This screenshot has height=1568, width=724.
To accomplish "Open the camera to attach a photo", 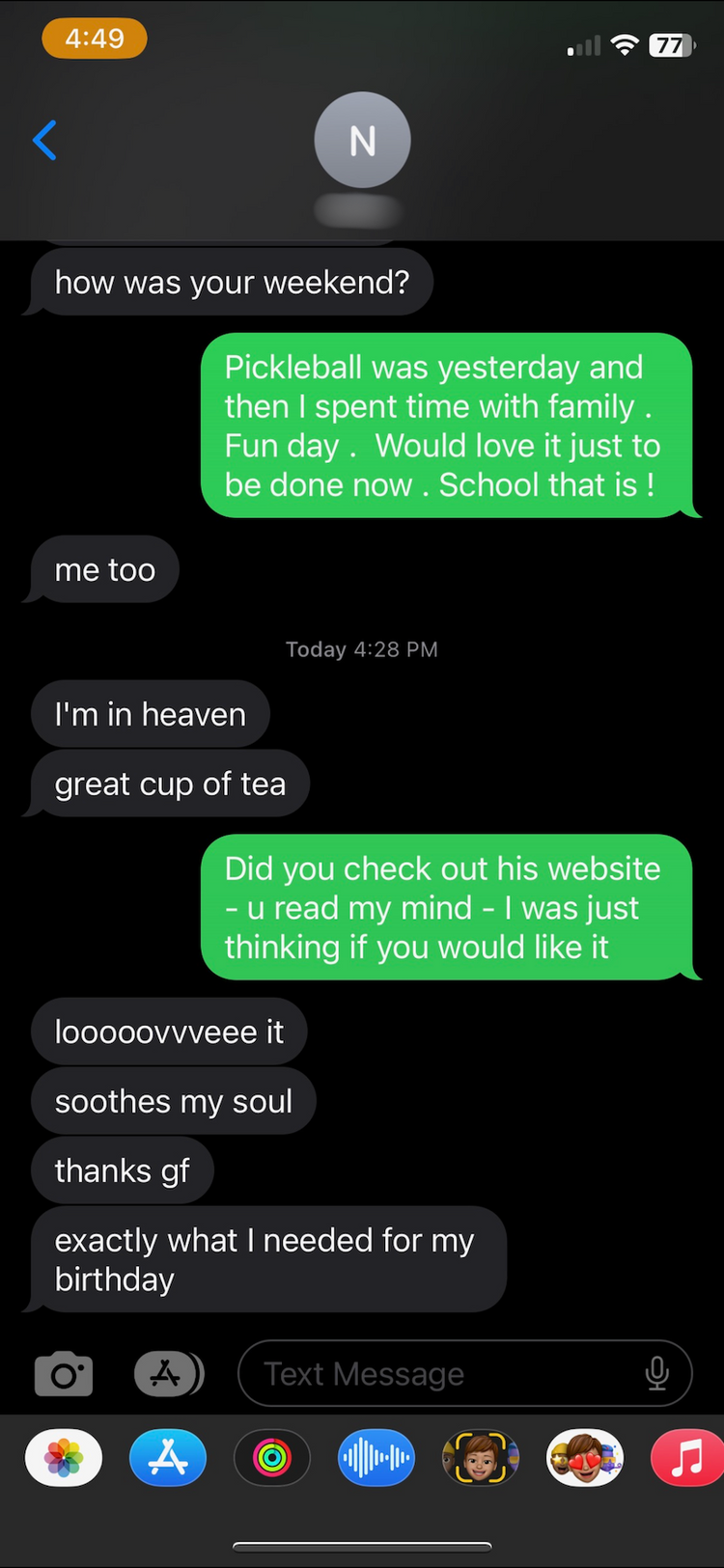I will [64, 1374].
